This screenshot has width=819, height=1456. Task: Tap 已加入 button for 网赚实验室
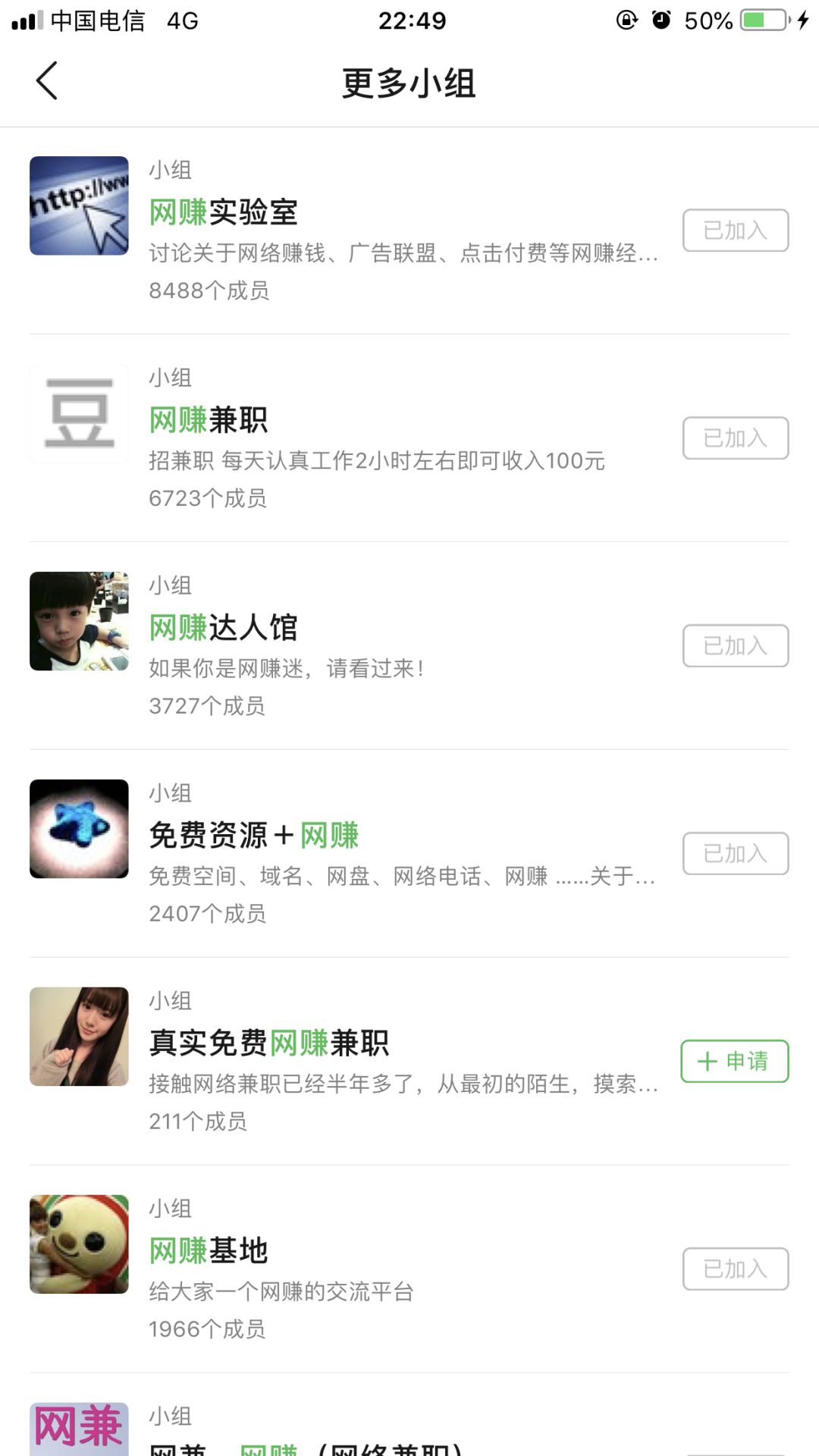click(x=735, y=231)
